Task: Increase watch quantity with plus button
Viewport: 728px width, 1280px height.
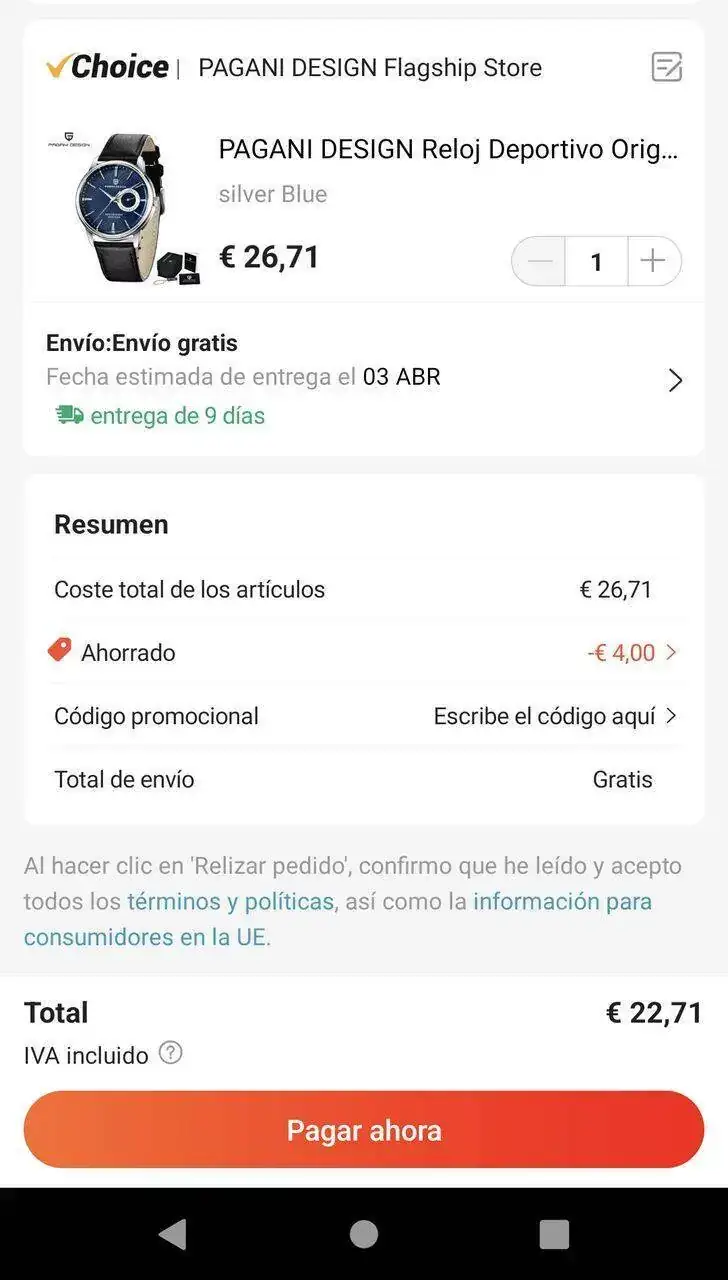Action: [653, 262]
